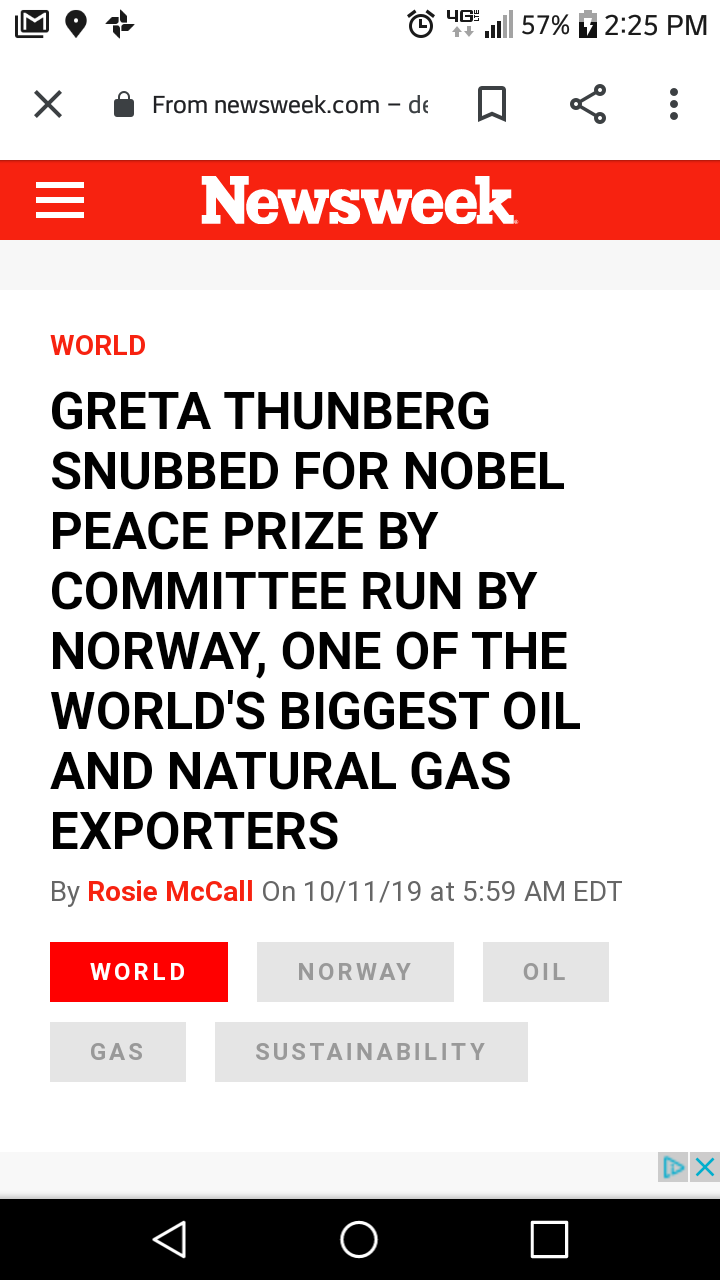Dismiss the bottom ad banner
Viewport: 720px width, 1280px height.
pos(706,1167)
